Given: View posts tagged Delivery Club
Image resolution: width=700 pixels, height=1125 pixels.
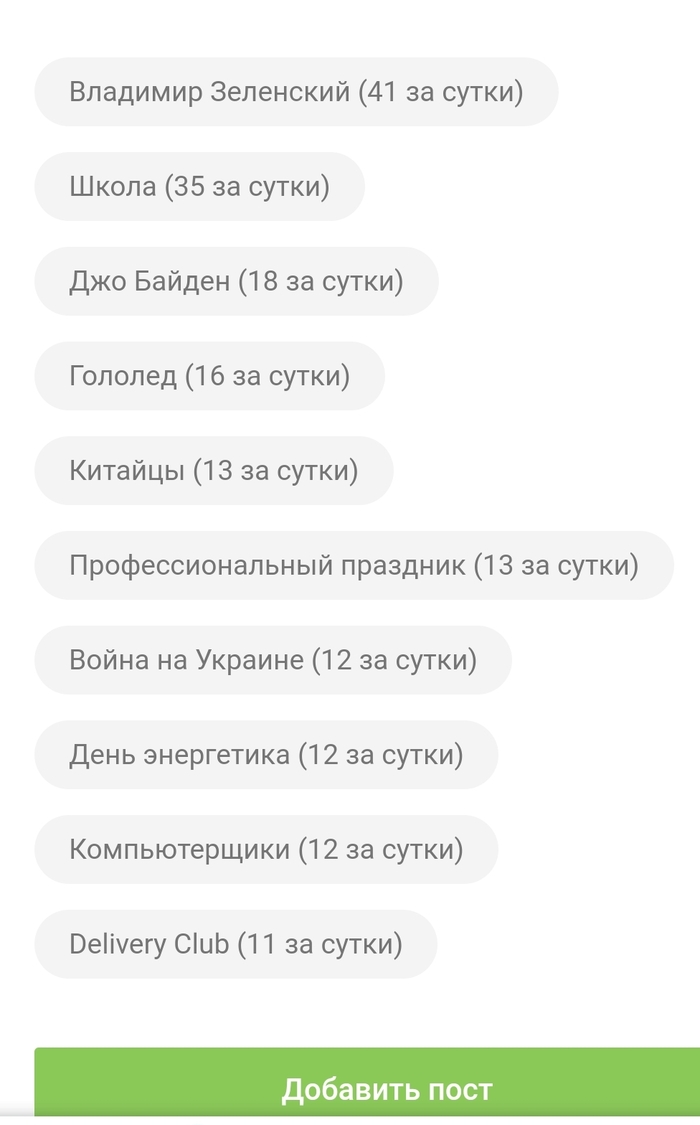Looking at the screenshot, I should [x=235, y=944].
